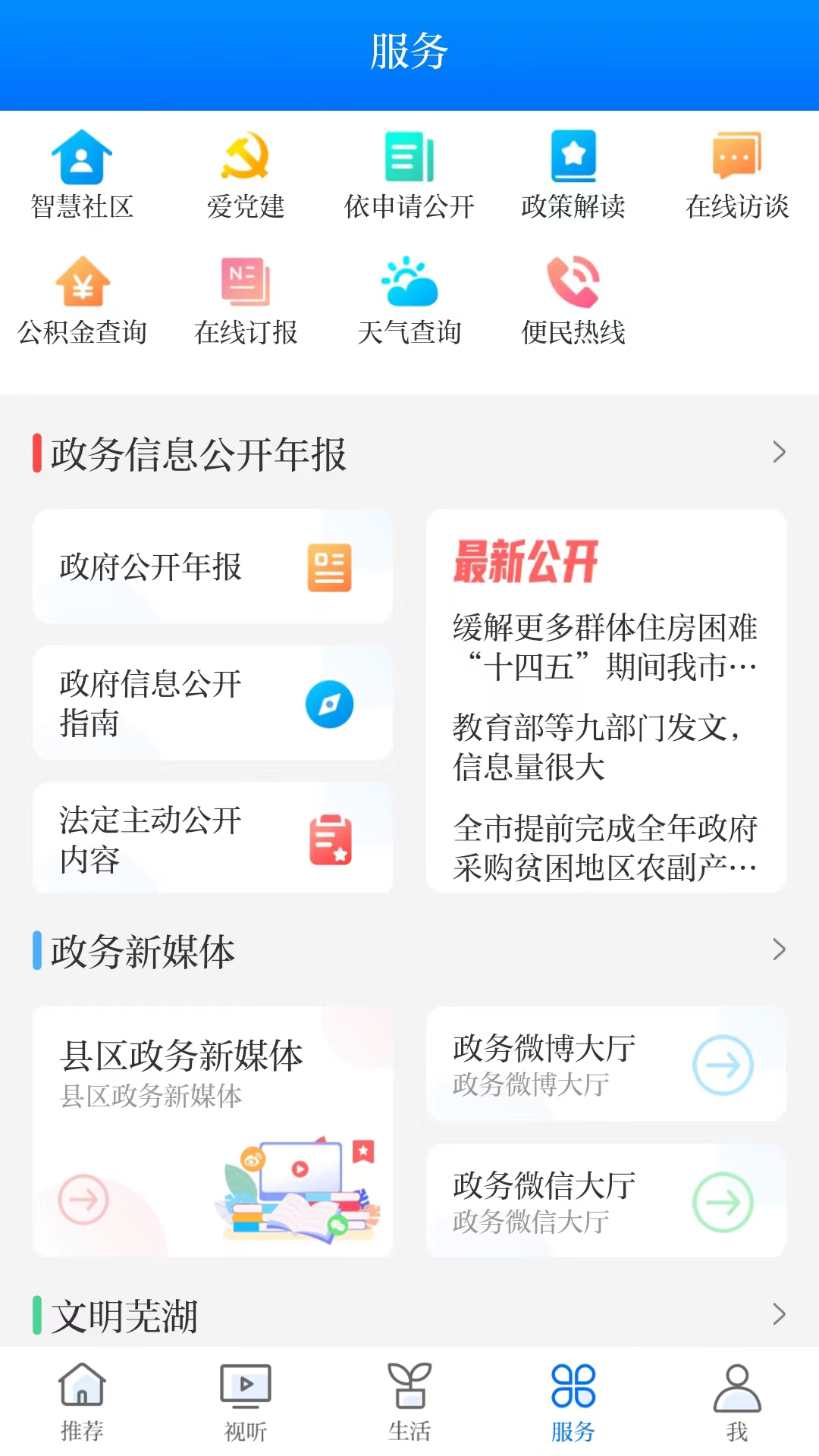Viewport: 819px width, 1456px height.
Task: Tap the clipboard icon on 法定主动公开内容
Action: [x=329, y=838]
